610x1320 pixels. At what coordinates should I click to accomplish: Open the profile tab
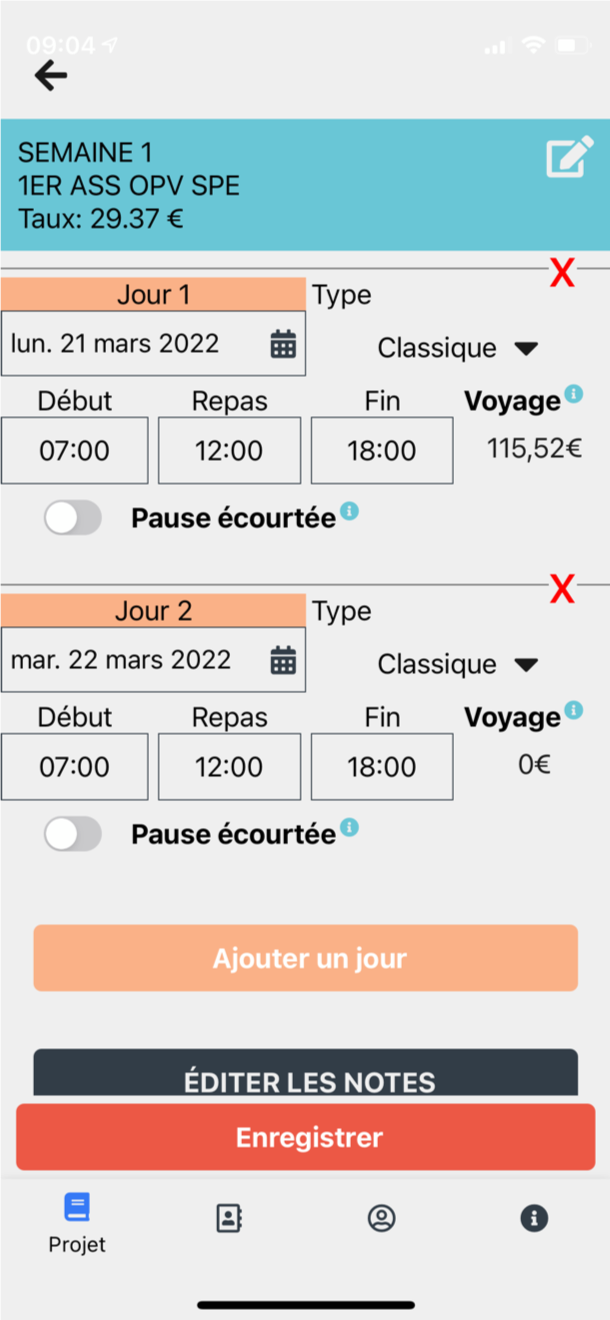coord(381,1217)
